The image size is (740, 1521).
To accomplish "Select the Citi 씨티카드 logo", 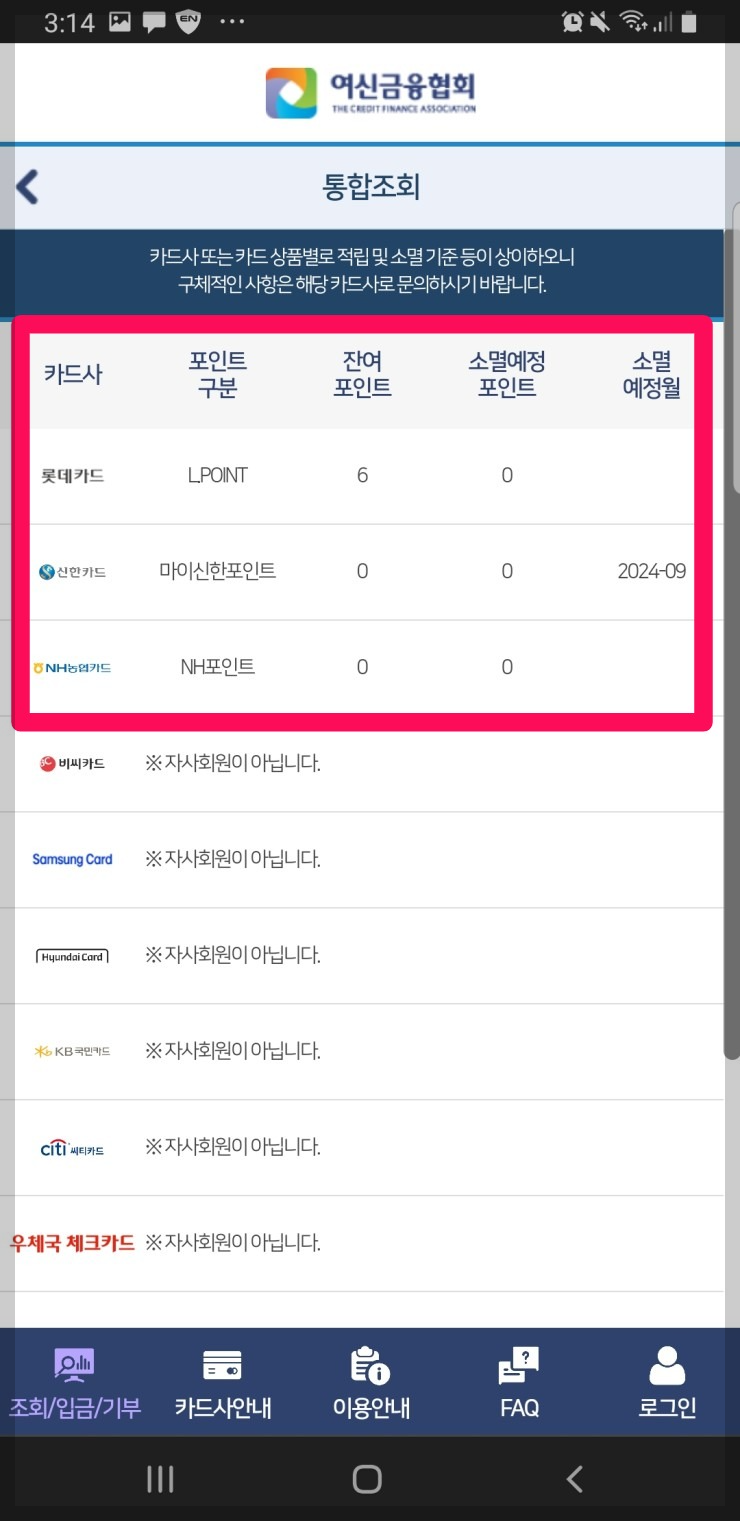I will (x=73, y=1147).
